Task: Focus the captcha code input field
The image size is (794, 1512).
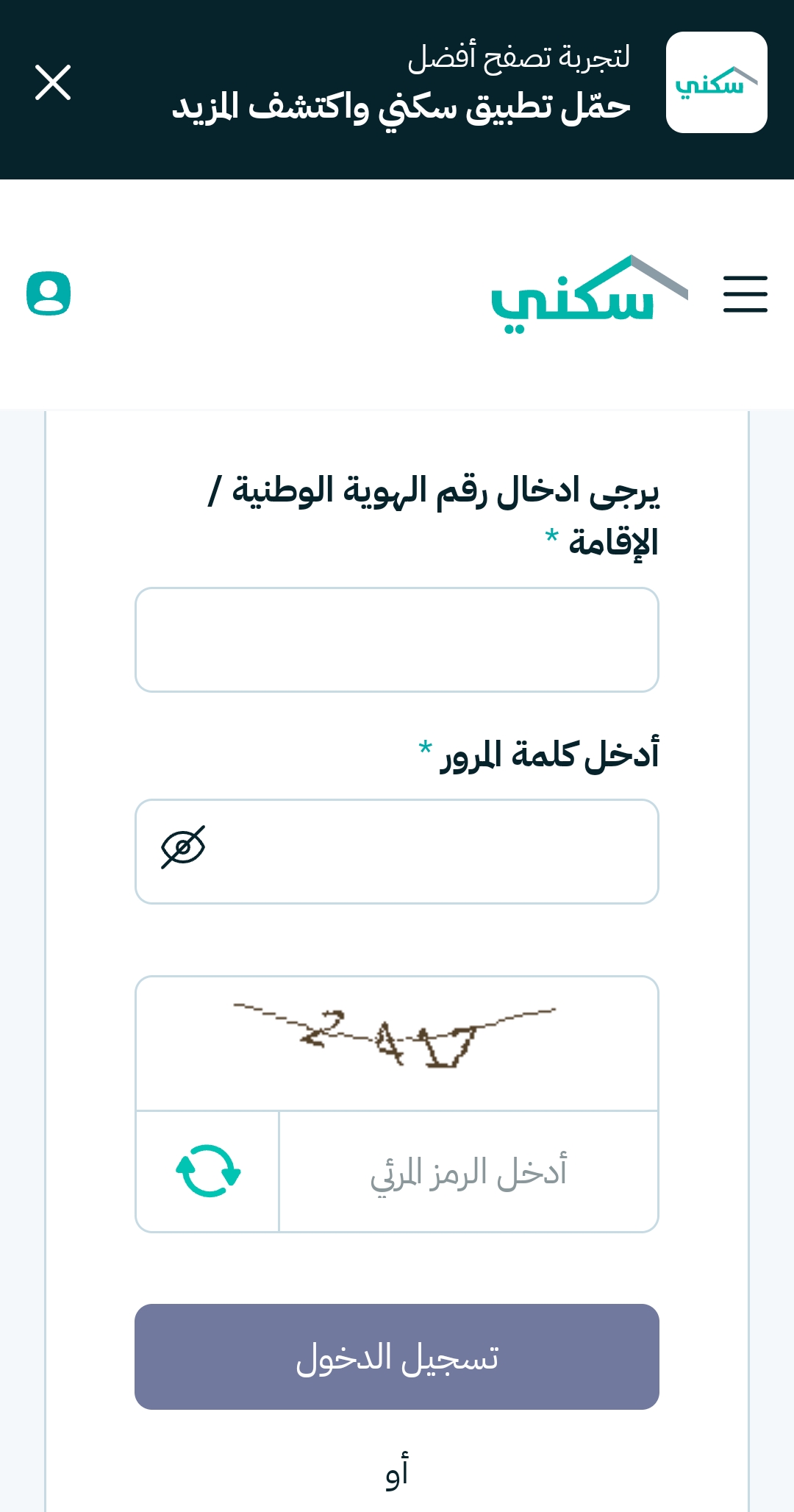Action: (x=468, y=1172)
